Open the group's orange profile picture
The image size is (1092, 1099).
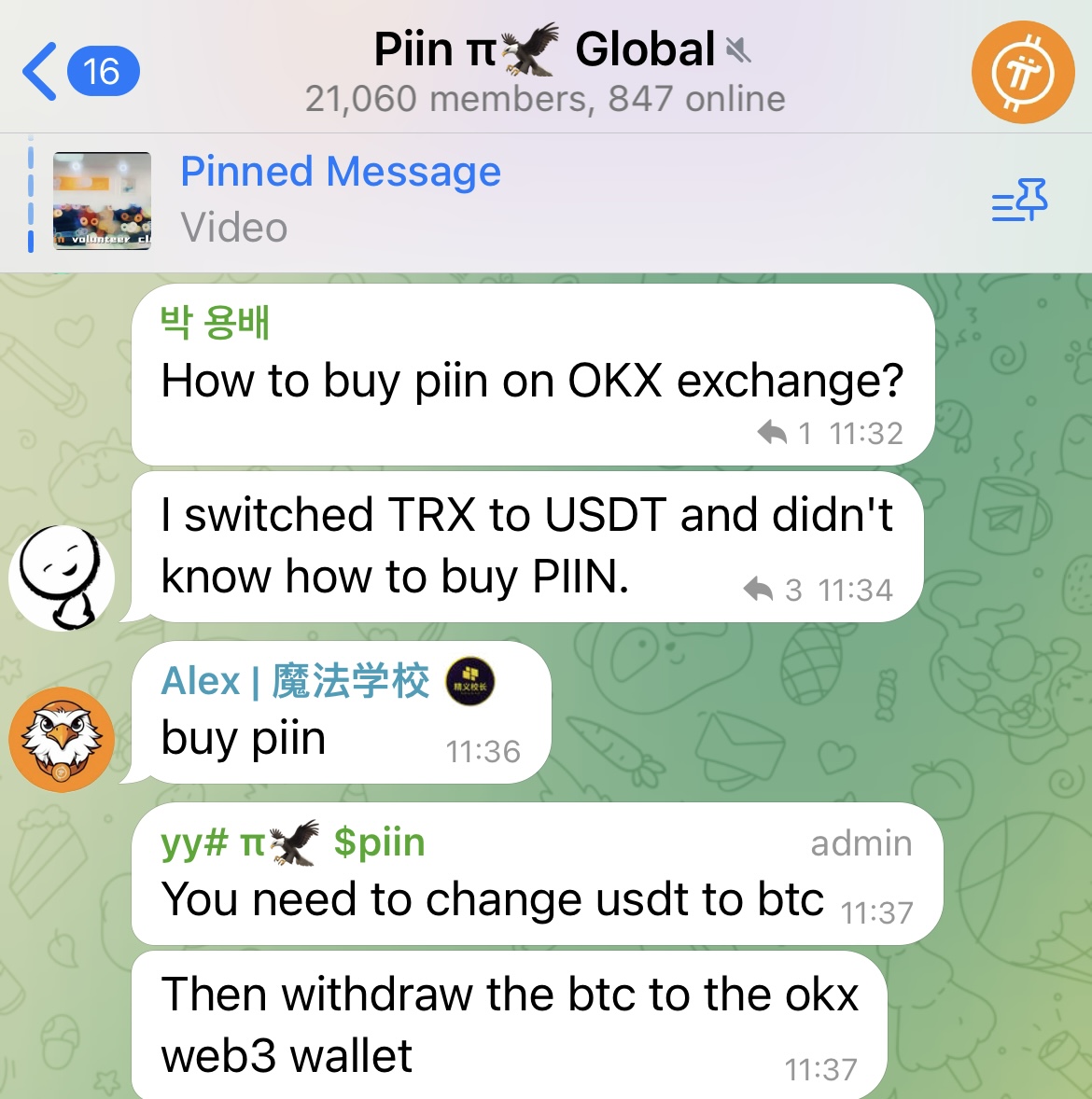(x=1022, y=72)
